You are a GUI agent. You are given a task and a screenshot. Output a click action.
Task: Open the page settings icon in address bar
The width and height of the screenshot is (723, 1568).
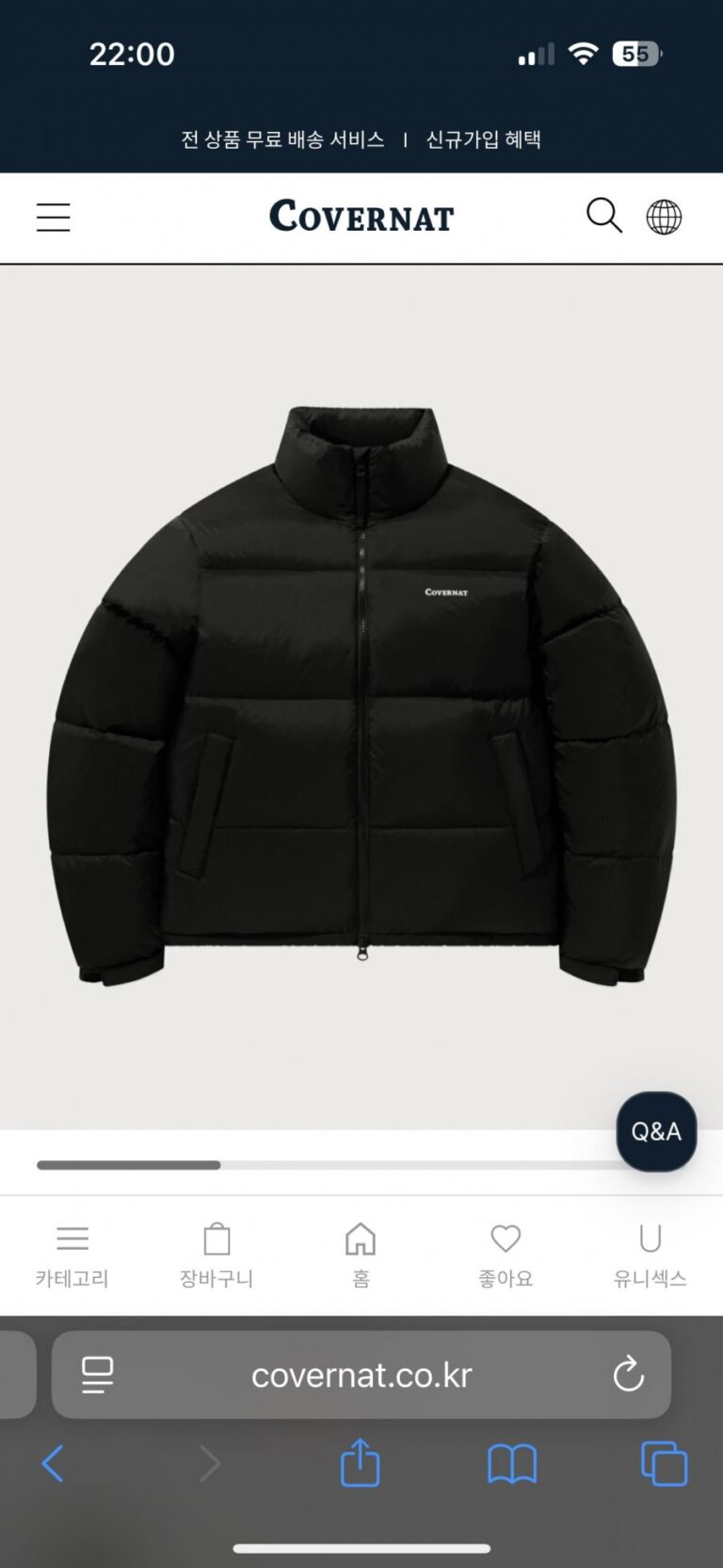coord(97,1375)
